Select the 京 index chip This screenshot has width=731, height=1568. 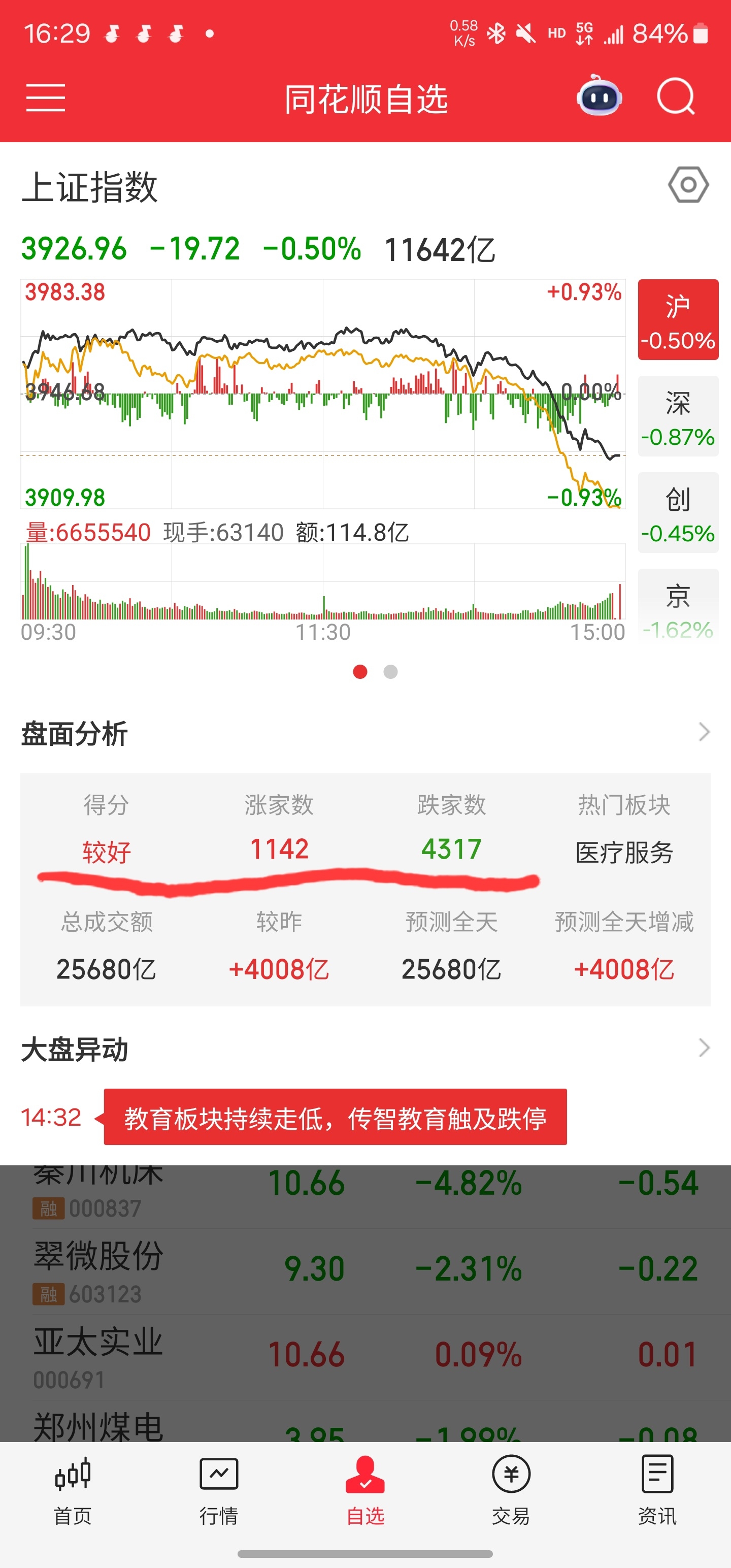click(x=678, y=606)
